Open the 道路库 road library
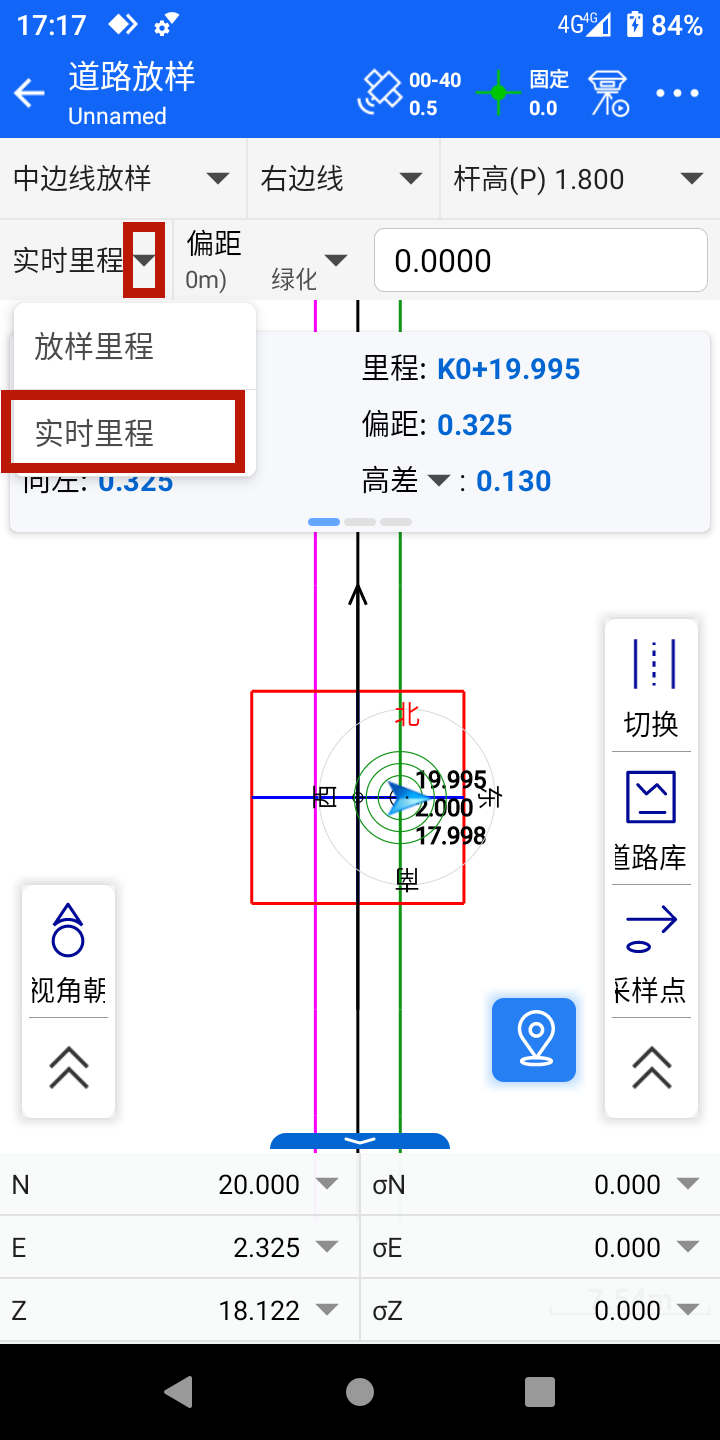Viewport: 720px width, 1440px height. coord(651,820)
